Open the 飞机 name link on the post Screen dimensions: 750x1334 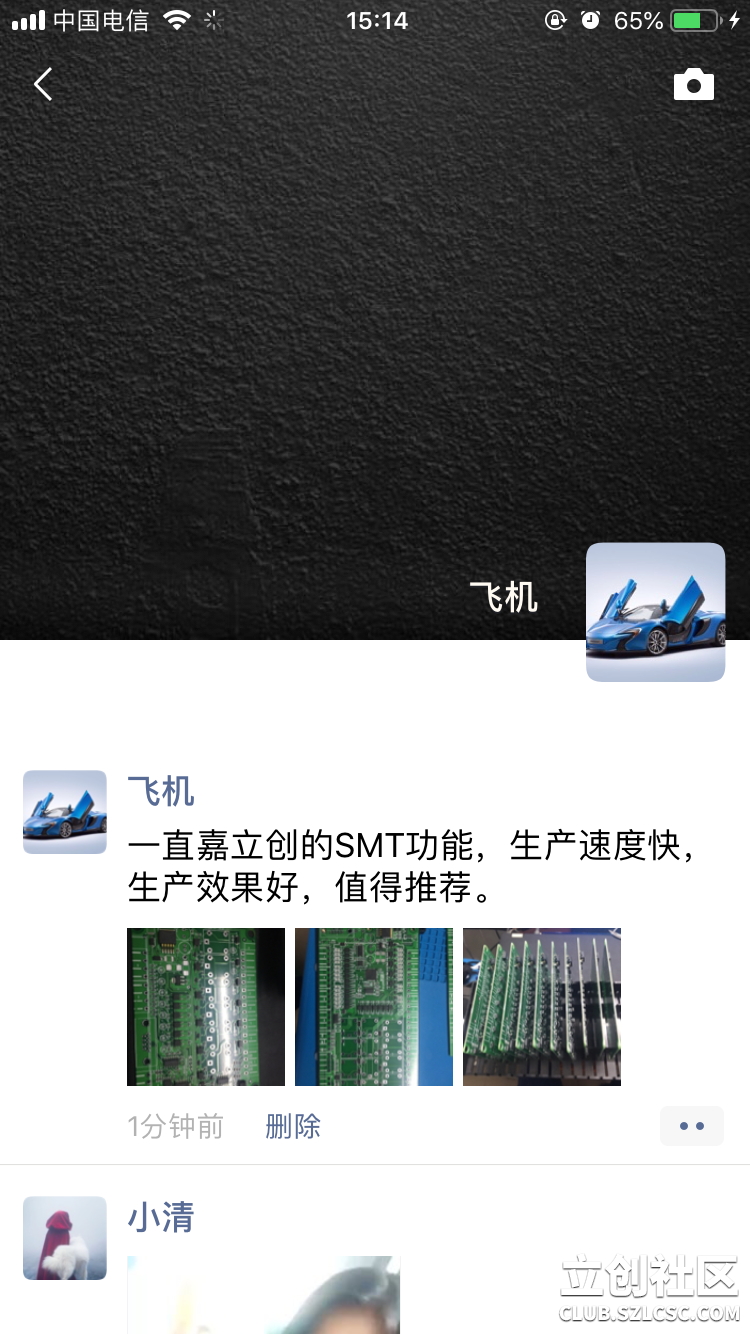[161, 792]
